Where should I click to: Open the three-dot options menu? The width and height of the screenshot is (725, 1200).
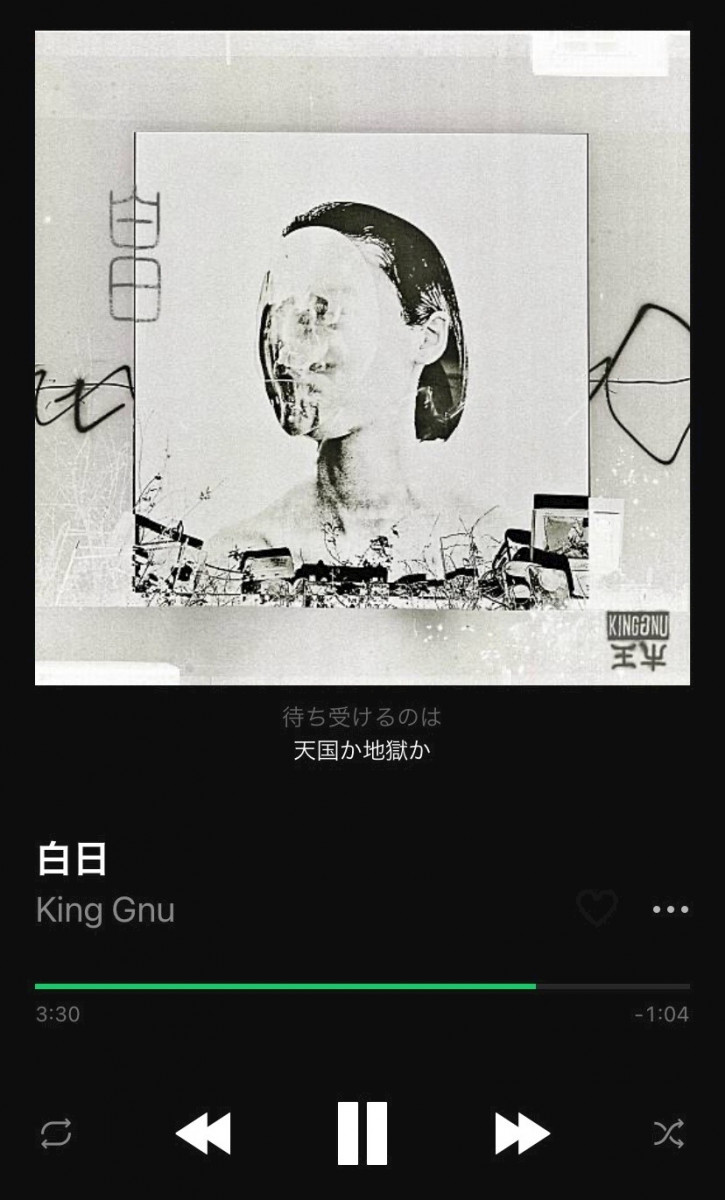[x=670, y=909]
